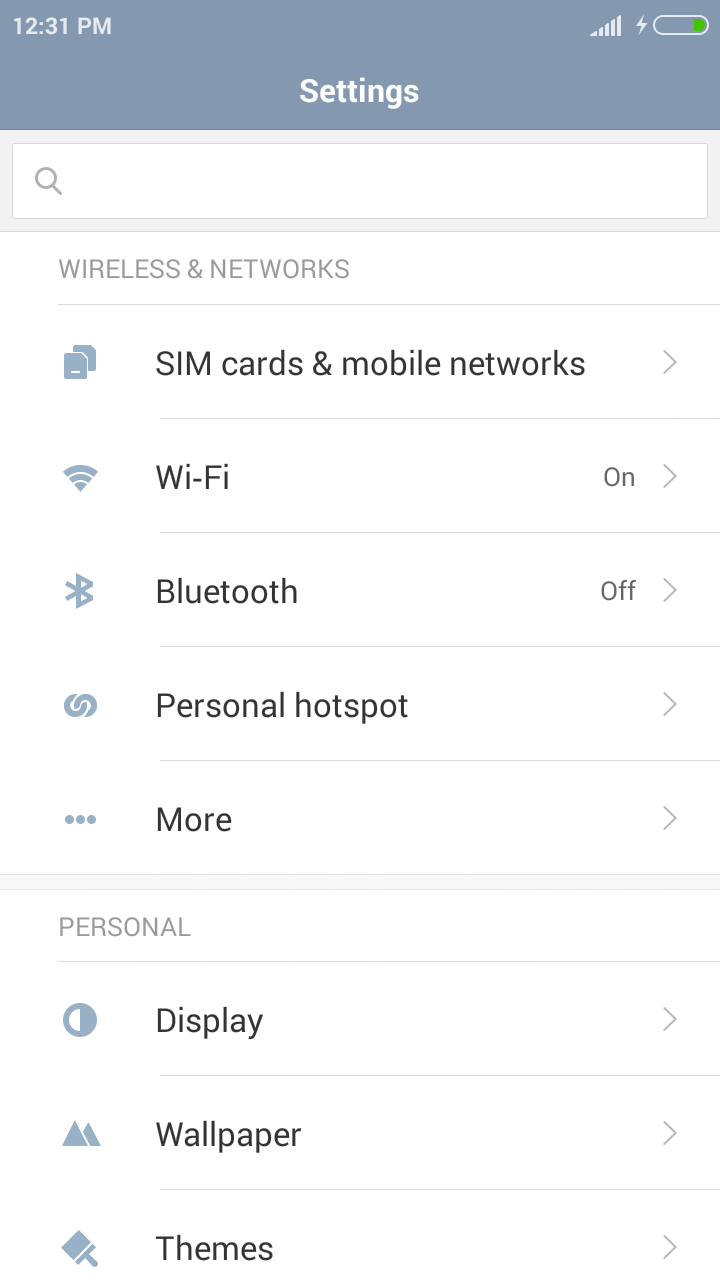The height and width of the screenshot is (1280, 720).
Task: Select the Display icon
Action: coord(80,1019)
